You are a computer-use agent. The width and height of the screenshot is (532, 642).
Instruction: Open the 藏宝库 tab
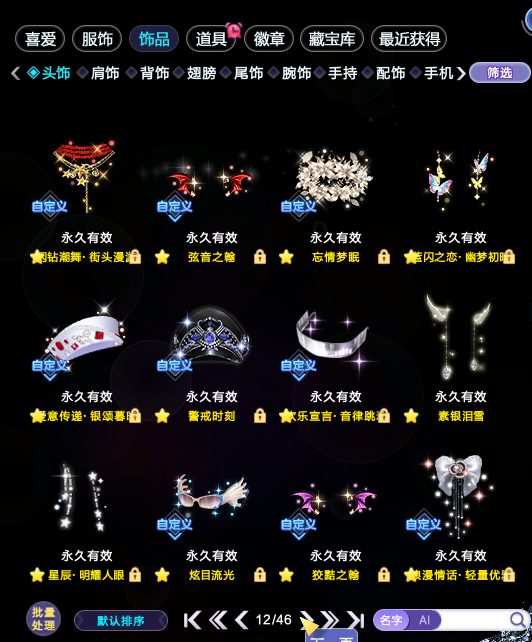point(331,39)
